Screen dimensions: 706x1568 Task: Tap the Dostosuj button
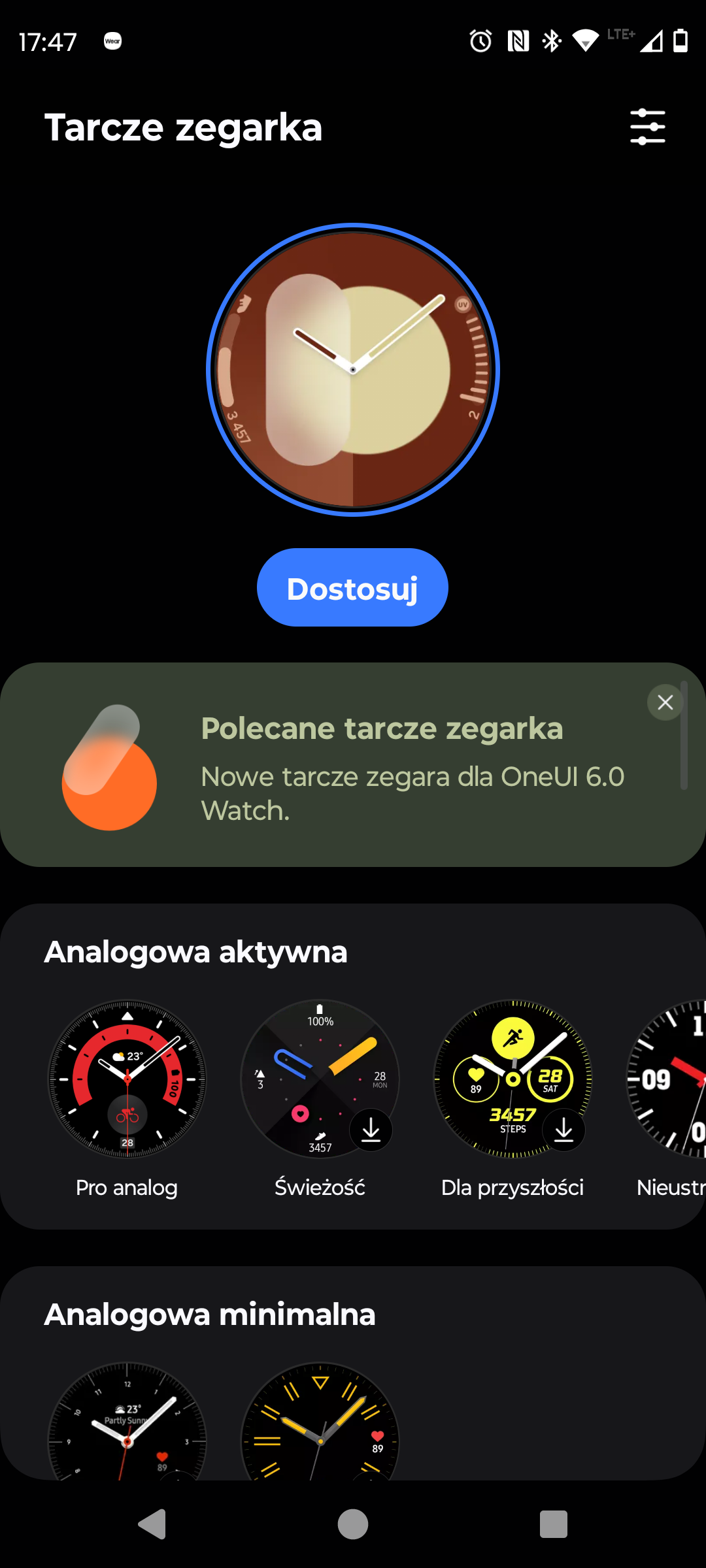coord(352,587)
